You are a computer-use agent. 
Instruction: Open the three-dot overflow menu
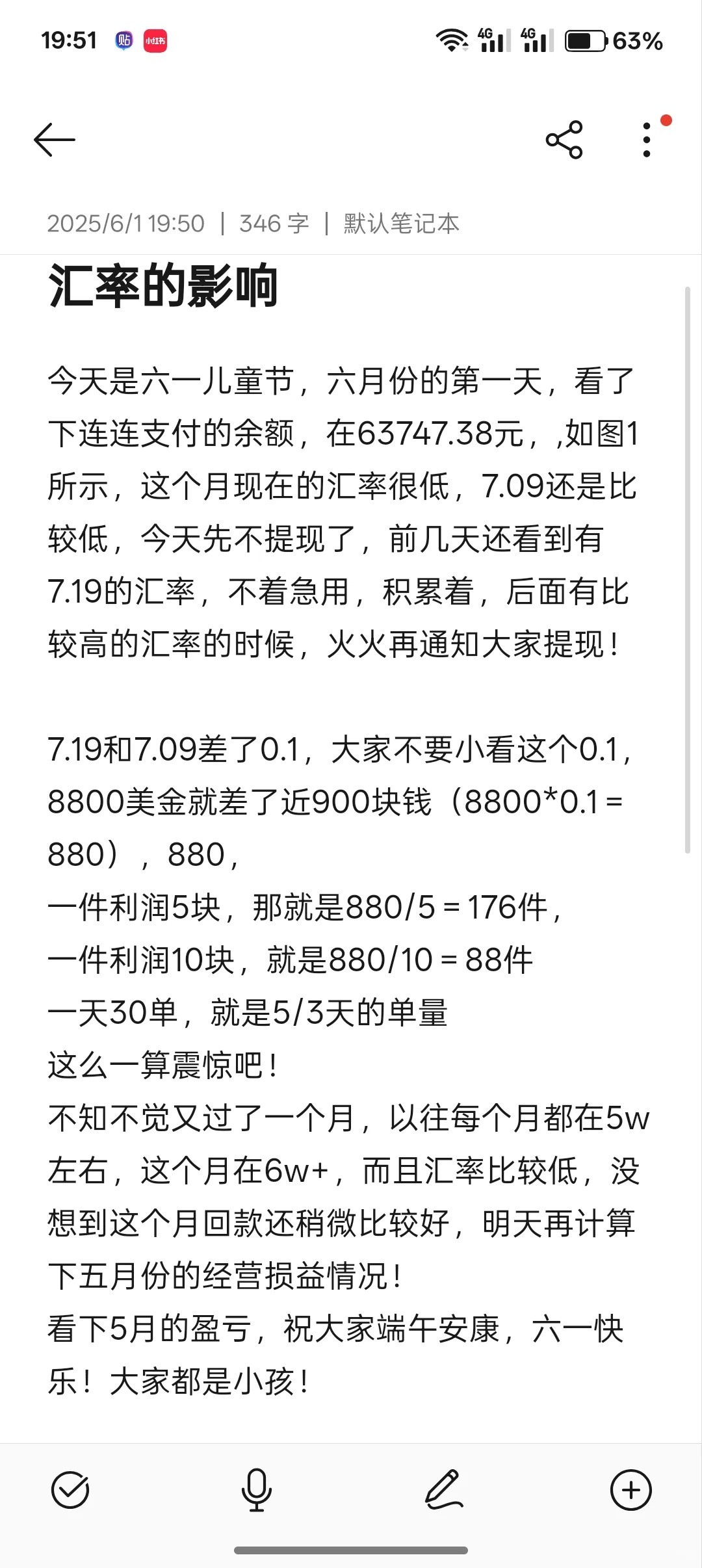646,139
